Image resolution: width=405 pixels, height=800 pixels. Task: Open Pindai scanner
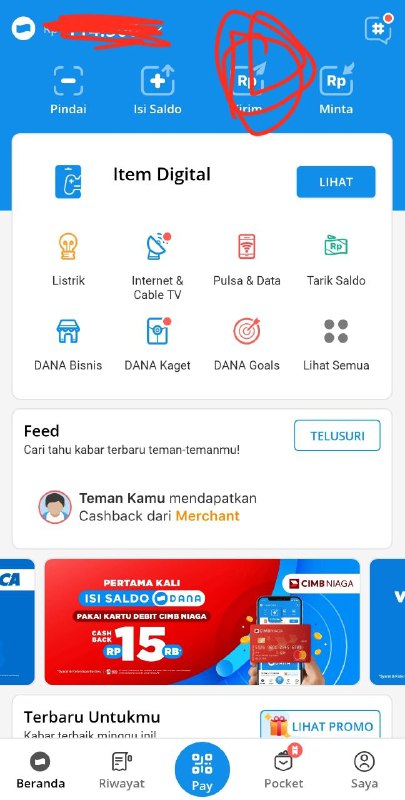tap(68, 89)
